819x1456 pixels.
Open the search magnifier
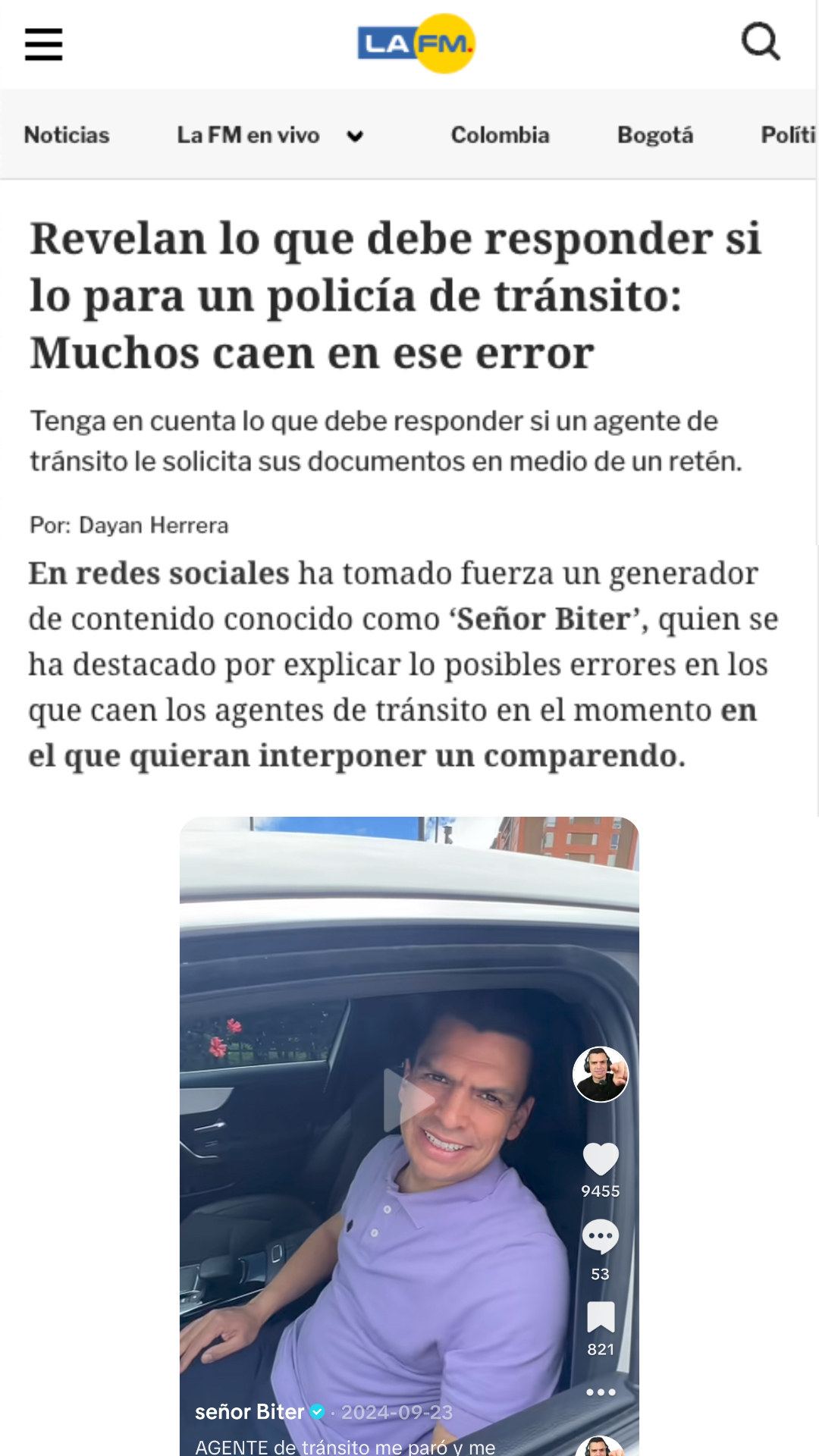click(761, 42)
